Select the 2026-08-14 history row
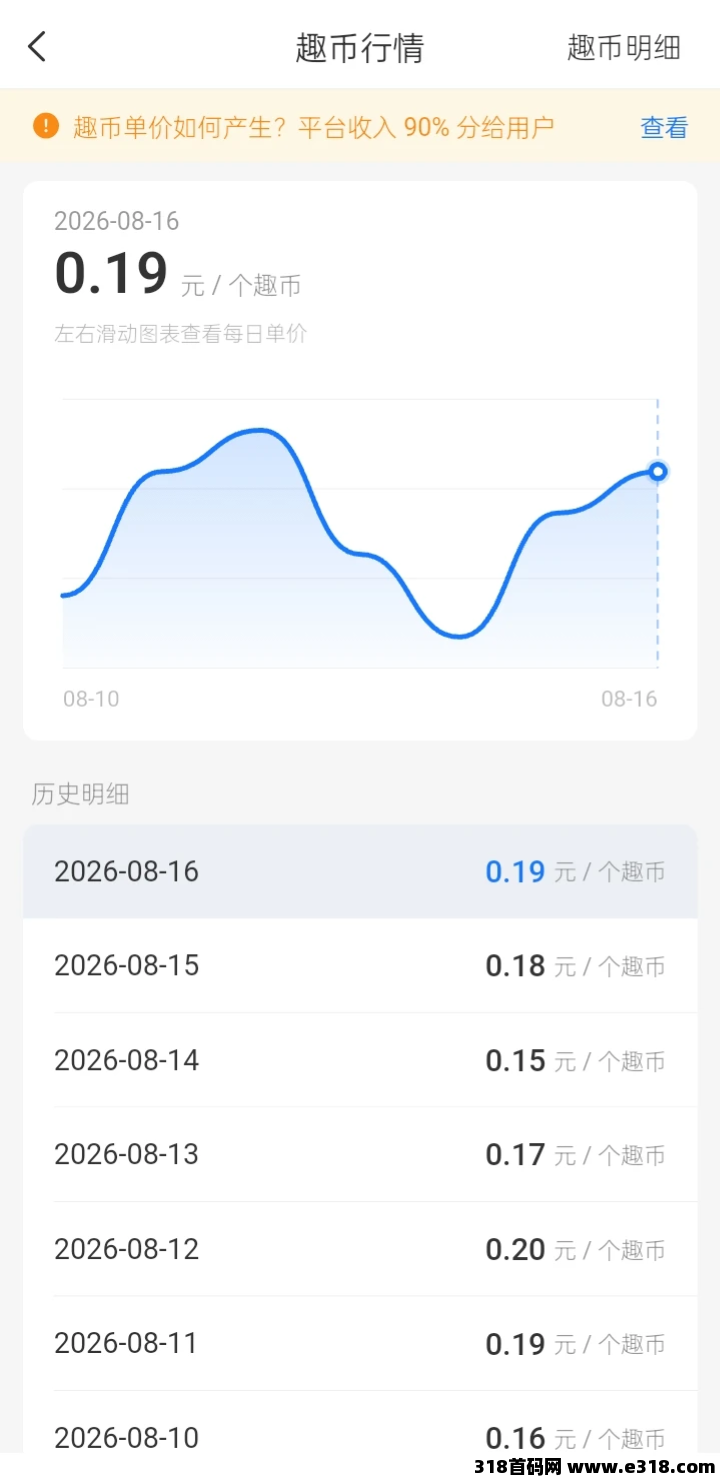 click(x=360, y=1060)
